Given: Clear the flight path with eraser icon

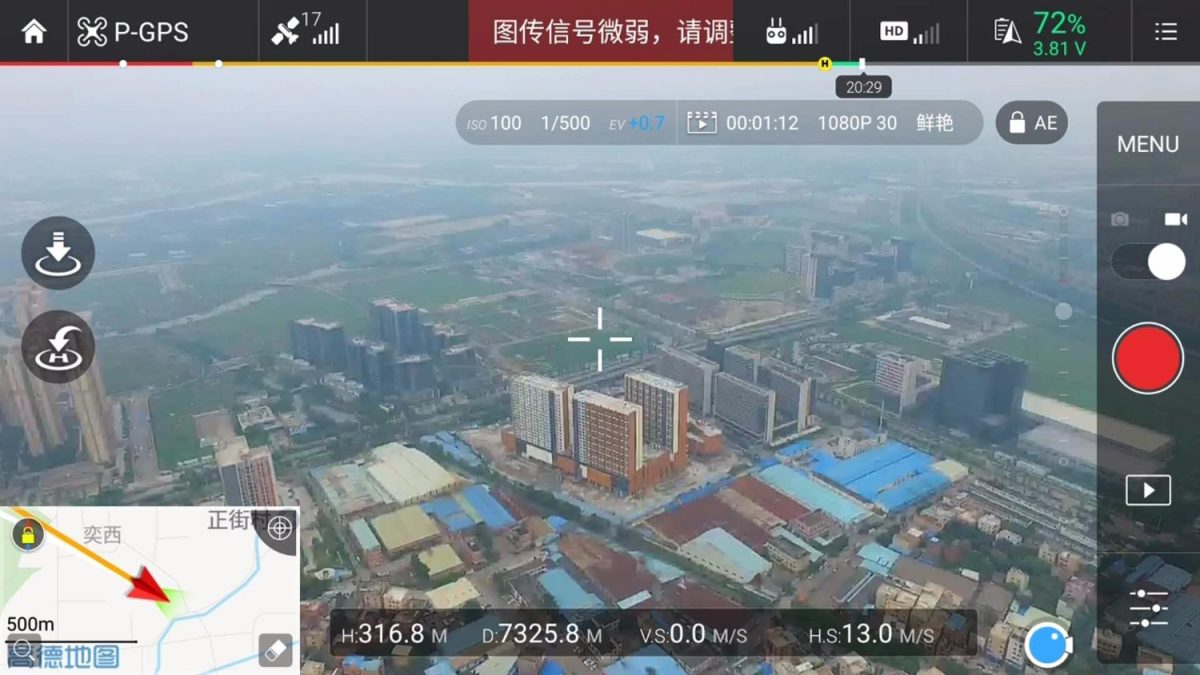Looking at the screenshot, I should (x=275, y=650).
